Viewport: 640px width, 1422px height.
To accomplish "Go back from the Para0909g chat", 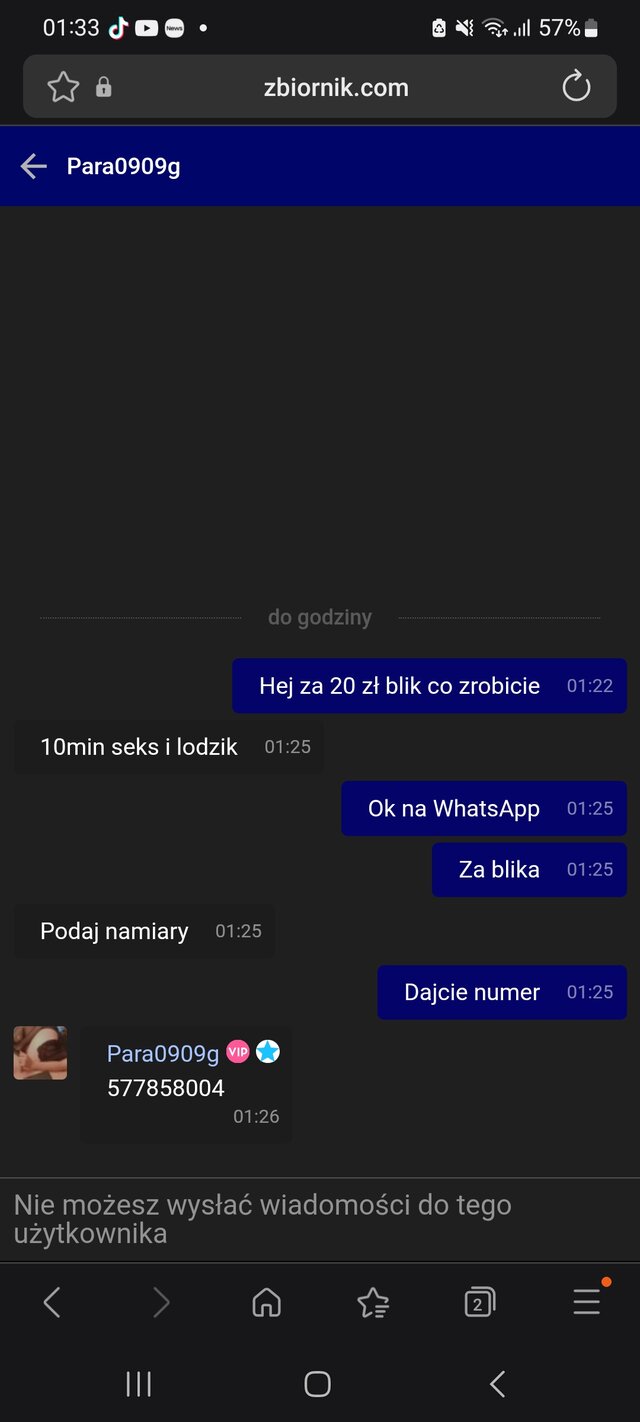I will tap(34, 166).
